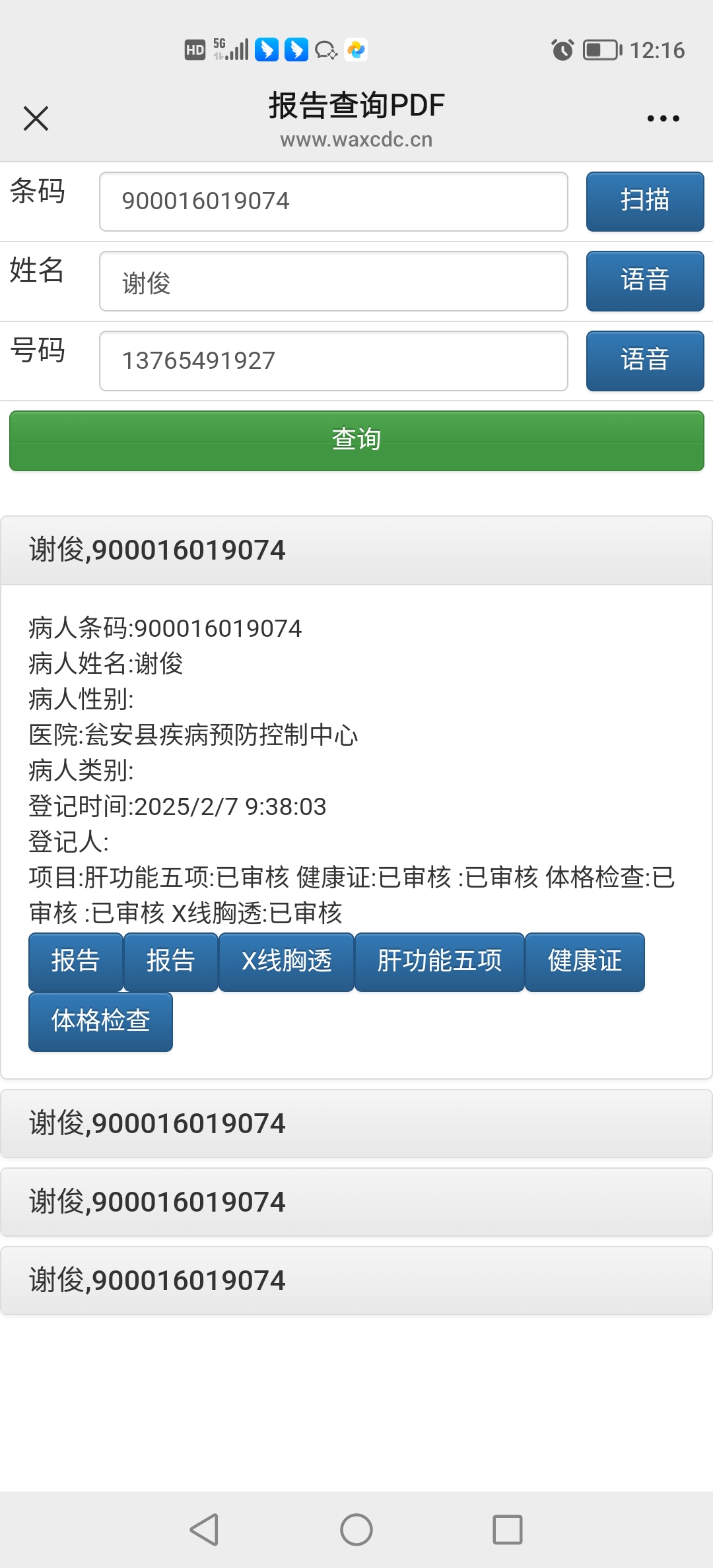713x1568 pixels.
Task: Open the 肝功能五项 report
Action: pos(440,962)
